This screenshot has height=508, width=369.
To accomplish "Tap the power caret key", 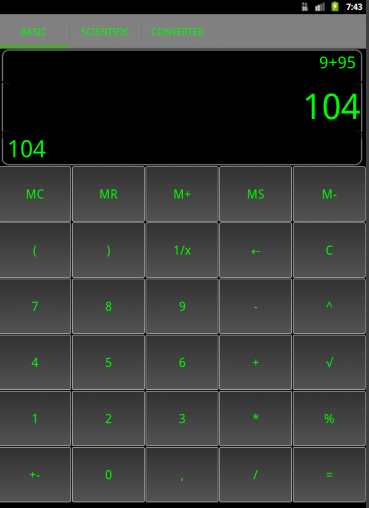I will pos(329,306).
